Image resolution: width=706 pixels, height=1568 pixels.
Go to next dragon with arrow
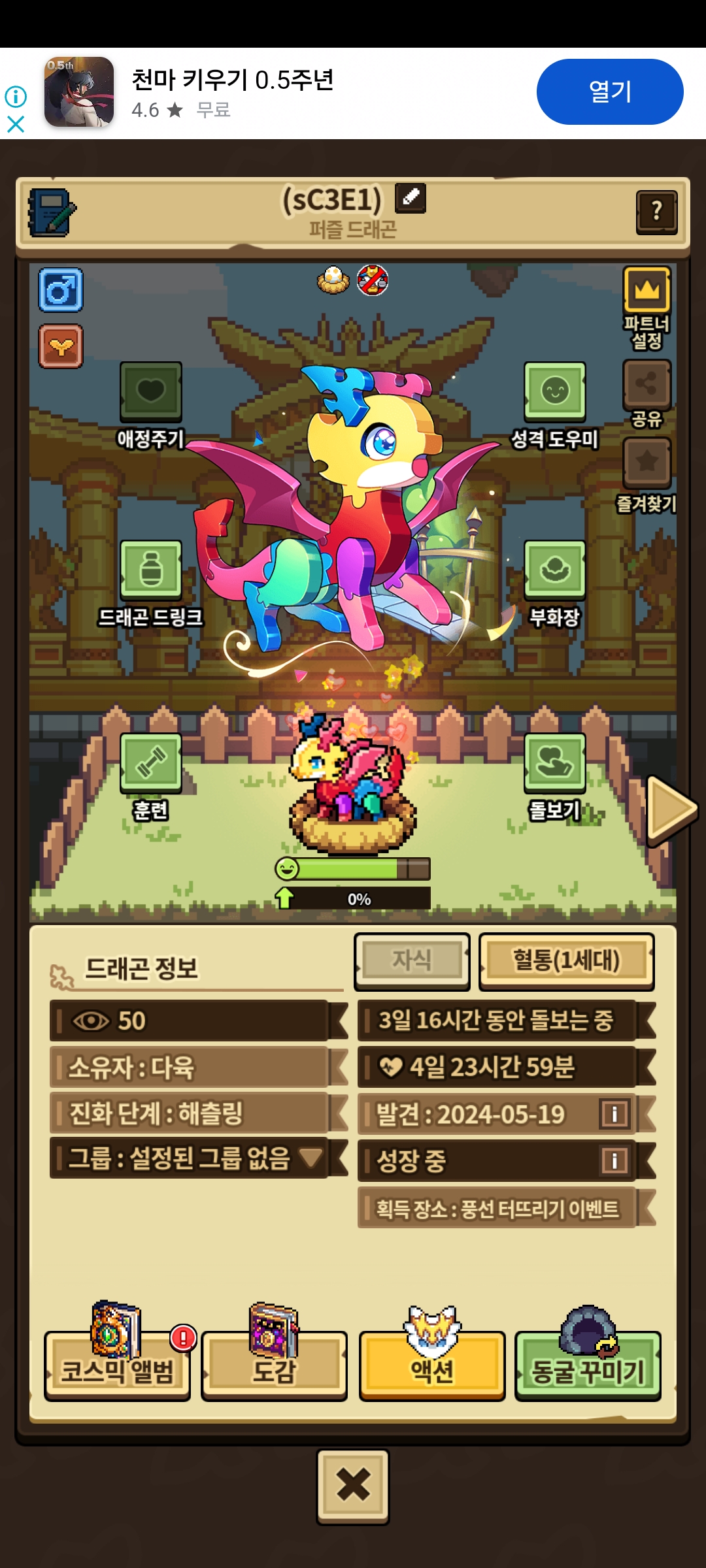[671, 810]
